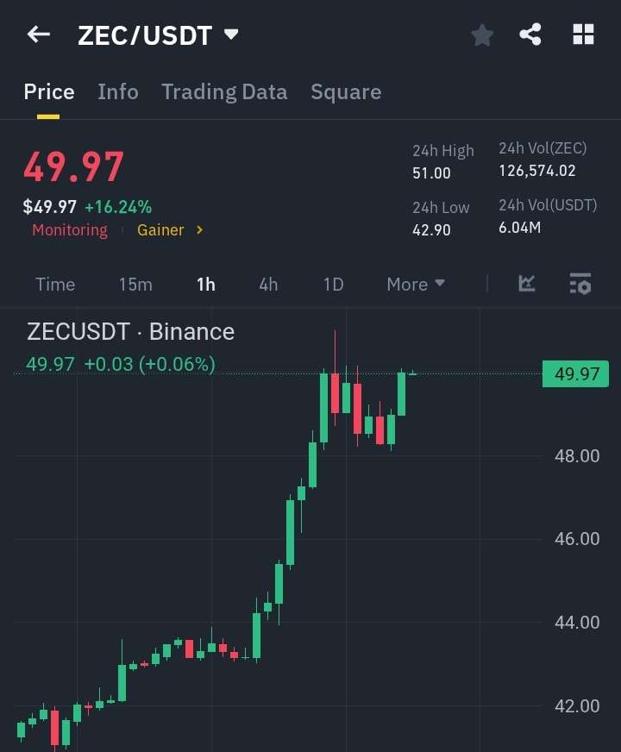621x752 pixels.
Task: Go back using the arrow
Action: point(38,35)
